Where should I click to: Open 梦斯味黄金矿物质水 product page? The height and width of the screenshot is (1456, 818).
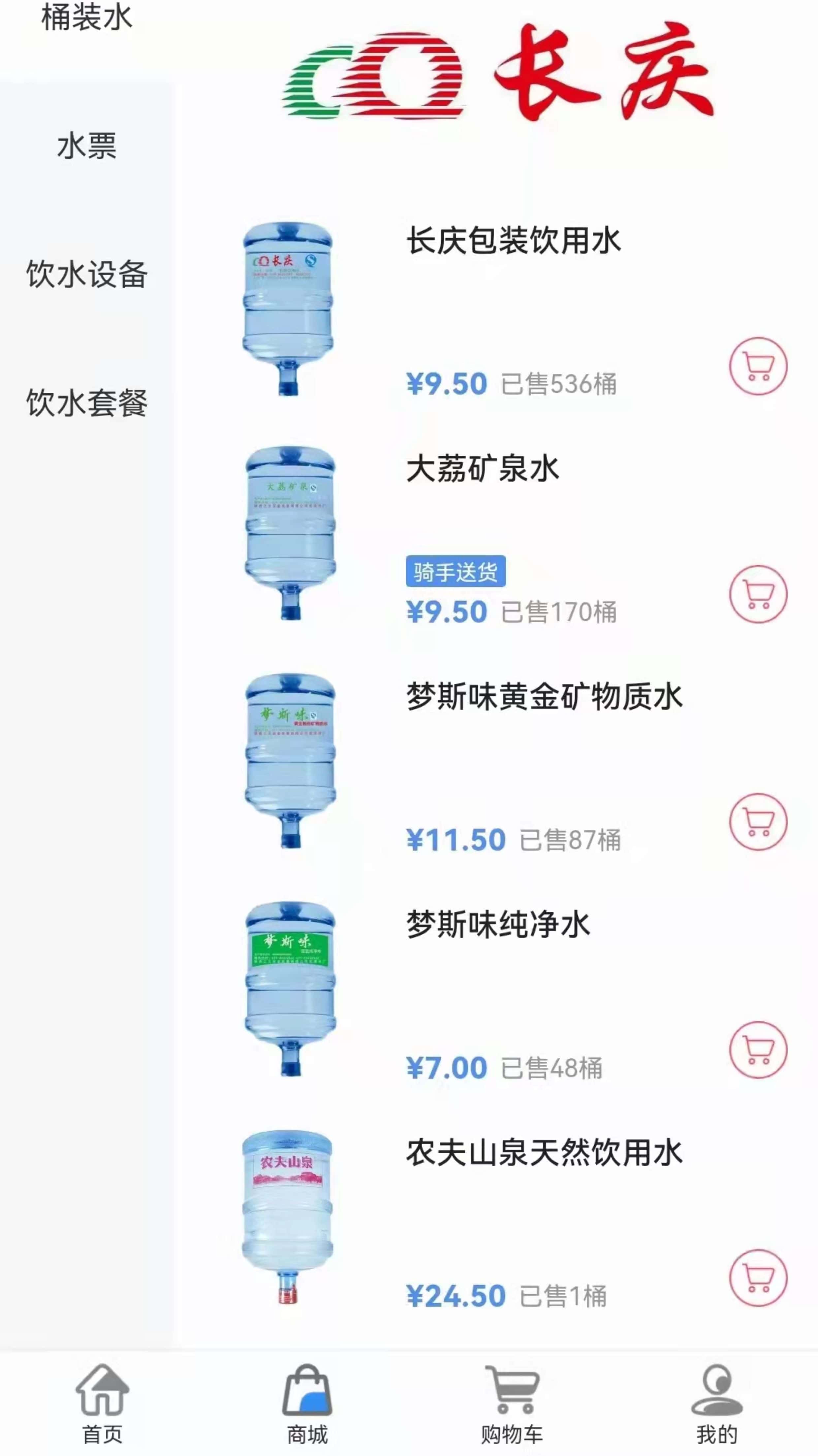pos(544,697)
